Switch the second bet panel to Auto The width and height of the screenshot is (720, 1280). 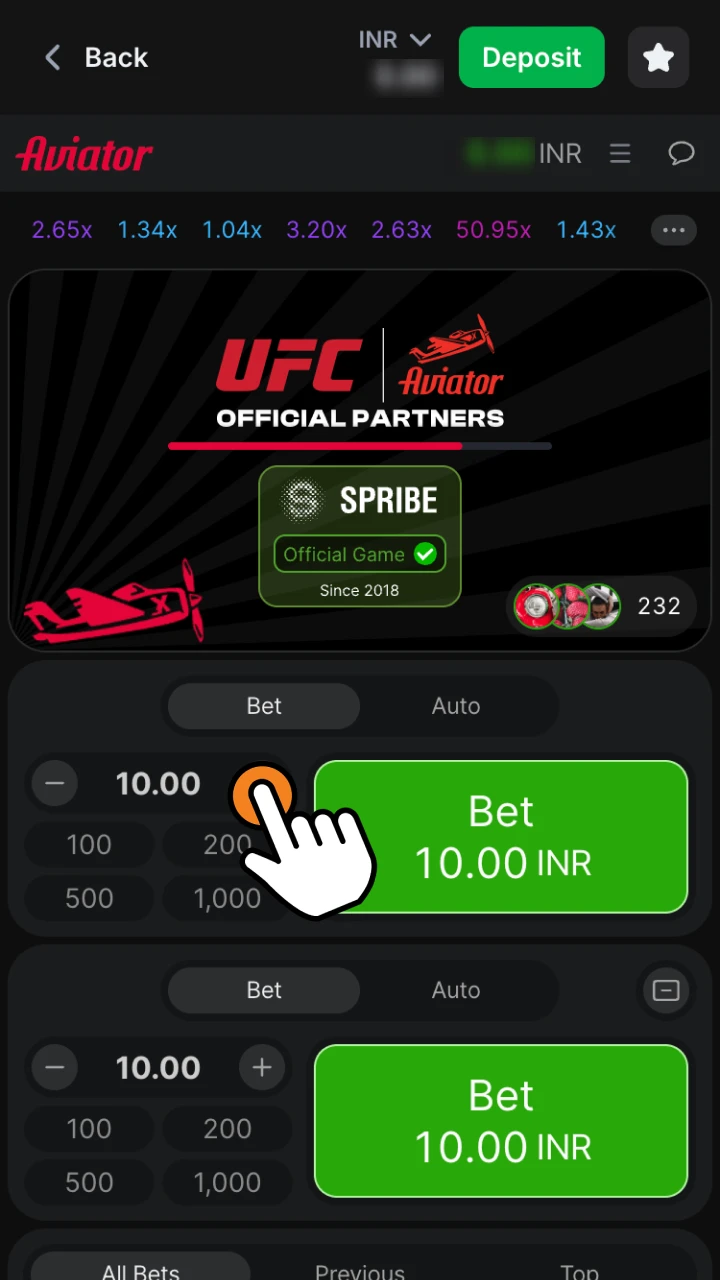[455, 990]
